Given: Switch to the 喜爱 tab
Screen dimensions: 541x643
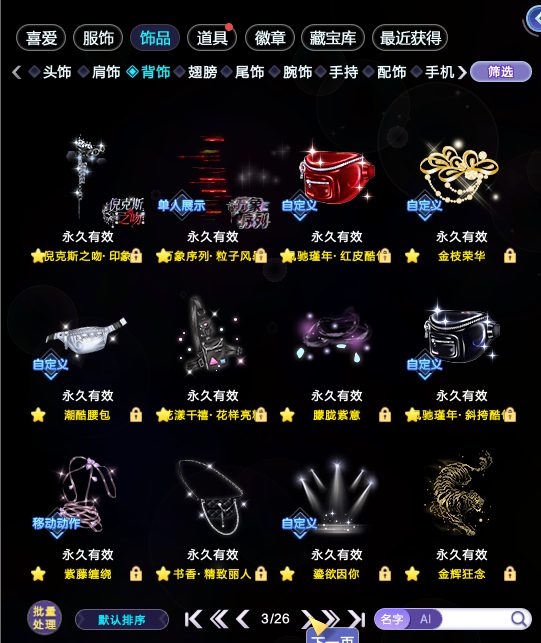Looking at the screenshot, I should 41,38.
